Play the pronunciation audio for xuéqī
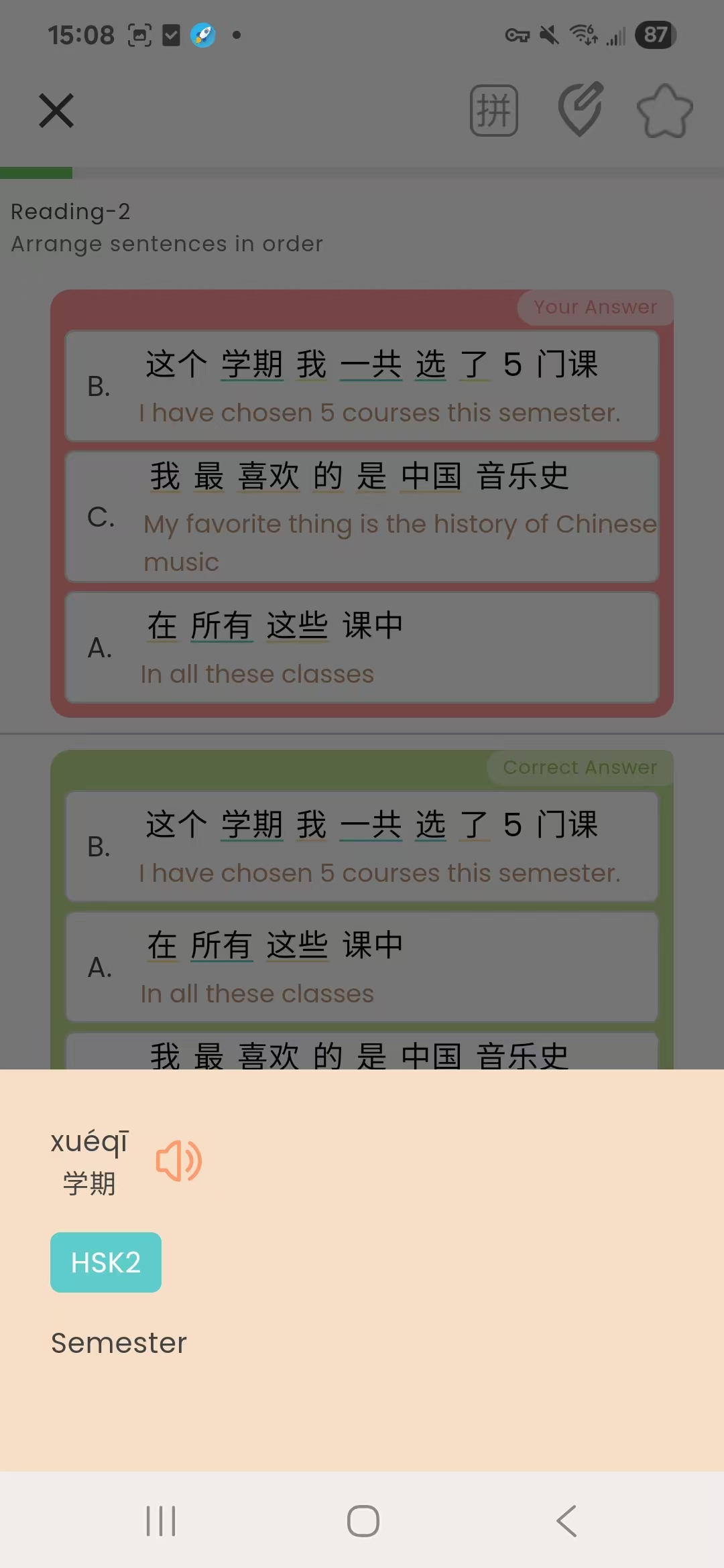The image size is (724, 1568). (x=178, y=1161)
